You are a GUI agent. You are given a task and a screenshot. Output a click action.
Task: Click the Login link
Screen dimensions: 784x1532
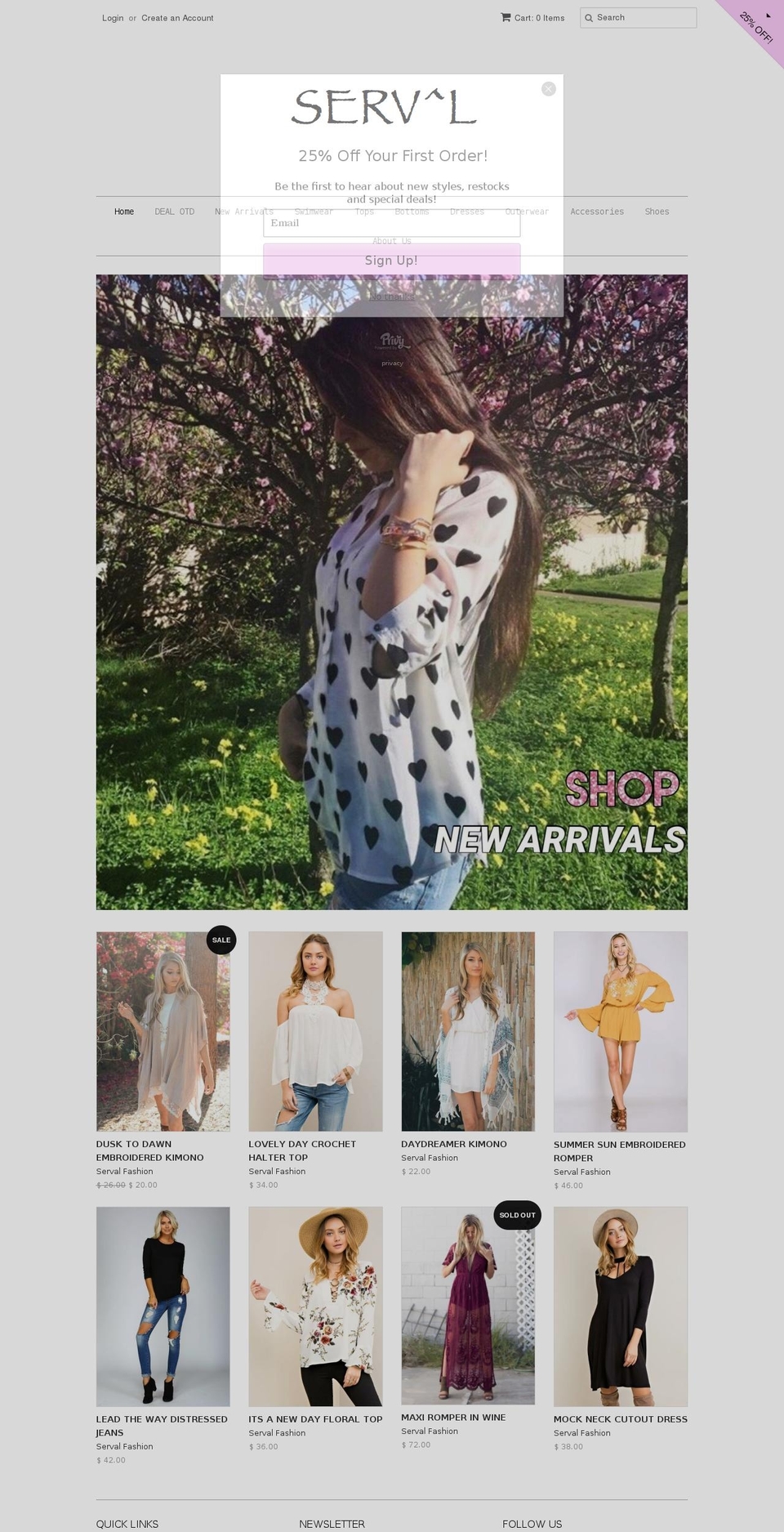point(112,17)
